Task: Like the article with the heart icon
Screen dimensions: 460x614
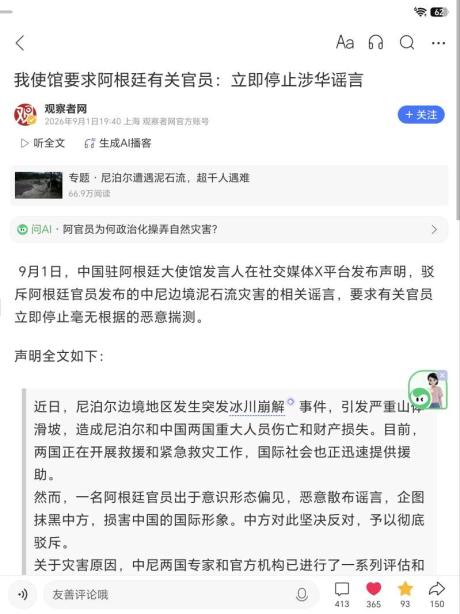Action: 373,594
